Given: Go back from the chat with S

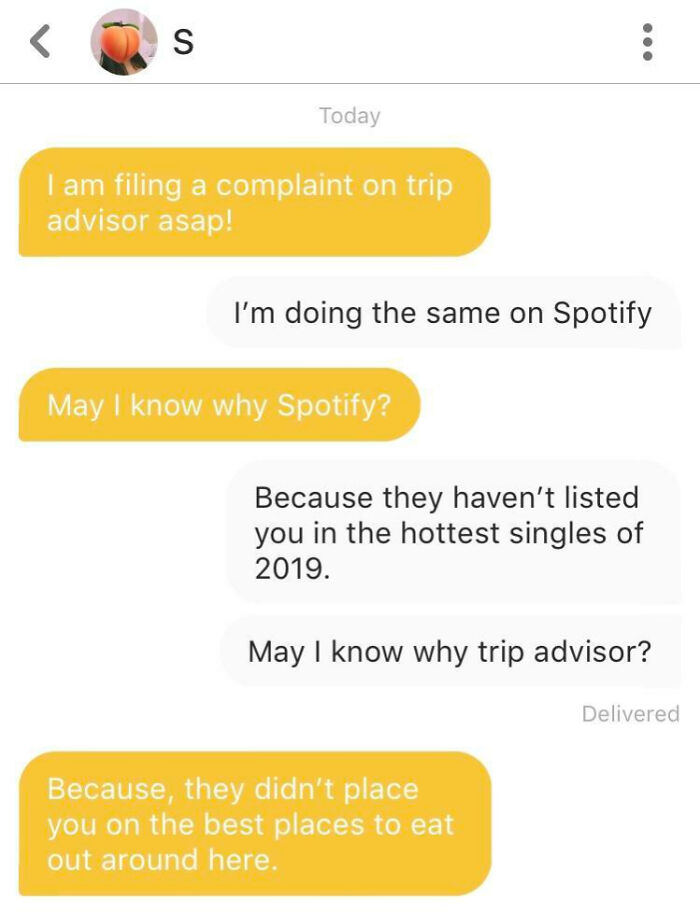Looking at the screenshot, I should [x=39, y=41].
